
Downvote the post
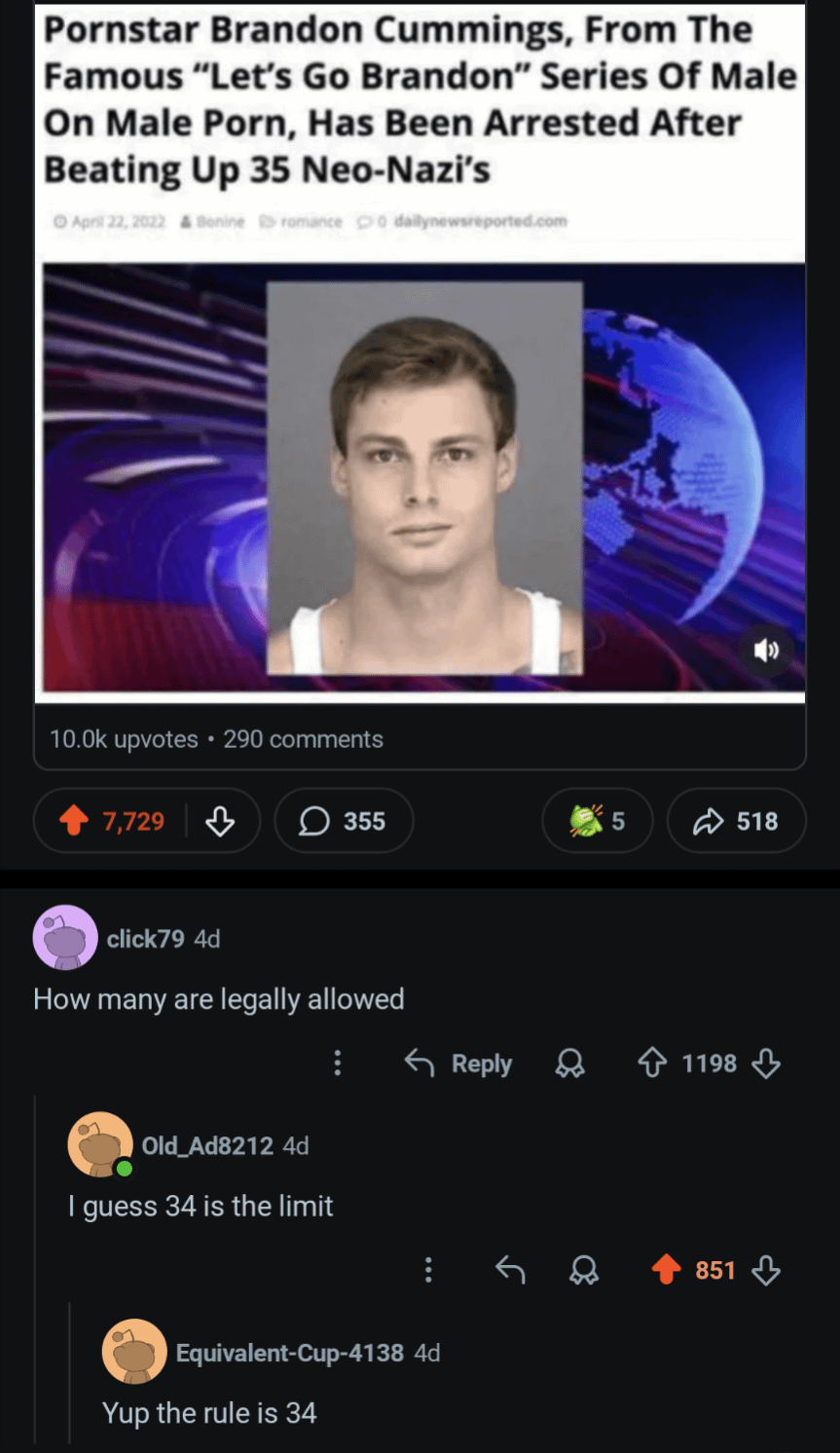click(220, 821)
